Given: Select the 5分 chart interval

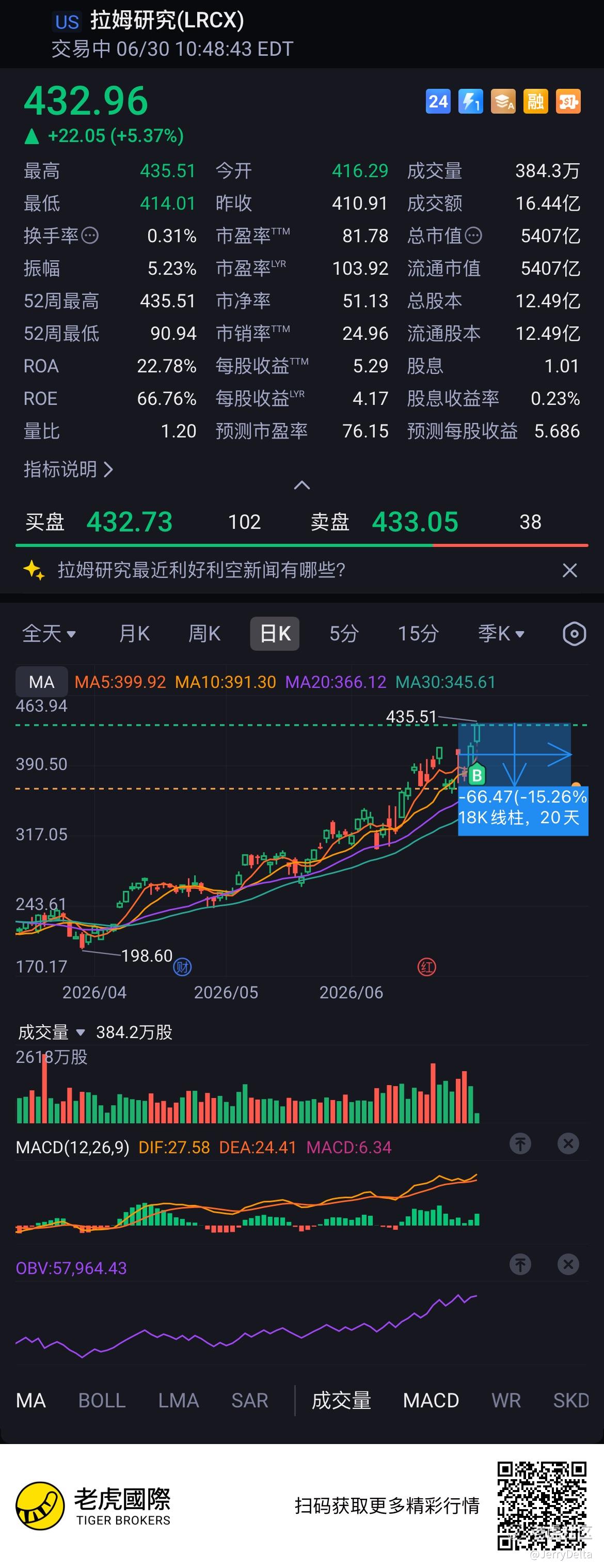Looking at the screenshot, I should pyautogui.click(x=344, y=634).
